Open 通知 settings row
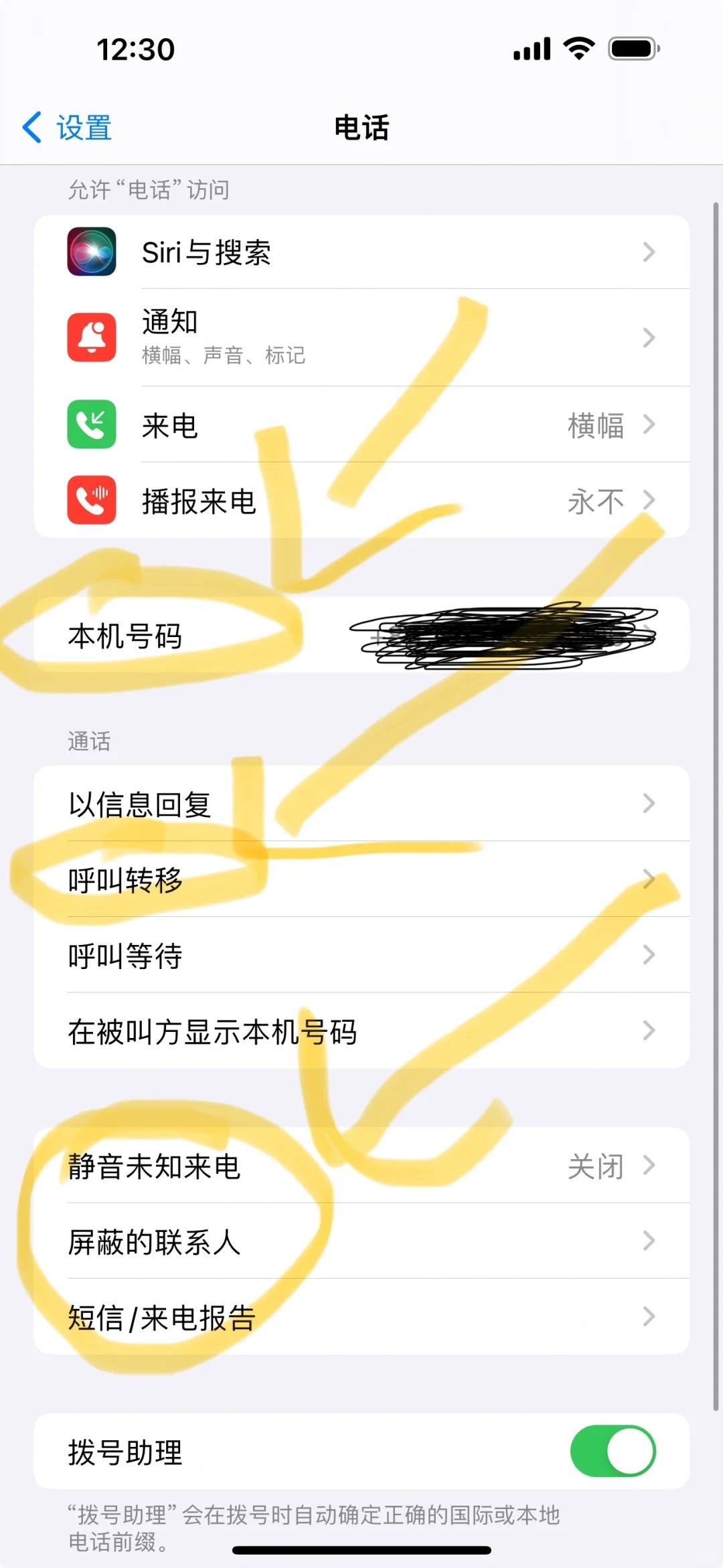This screenshot has width=723, height=1568. click(x=361, y=337)
